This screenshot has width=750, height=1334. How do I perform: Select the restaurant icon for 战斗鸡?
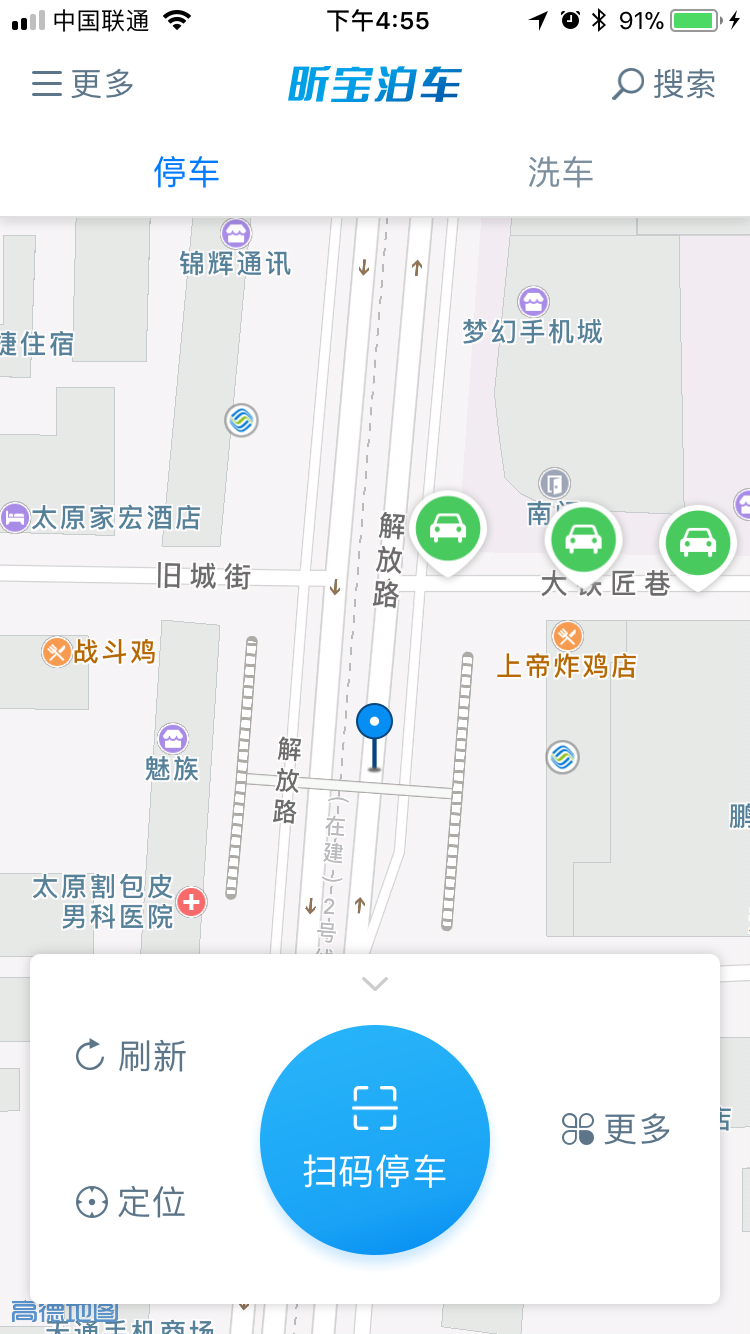55,652
